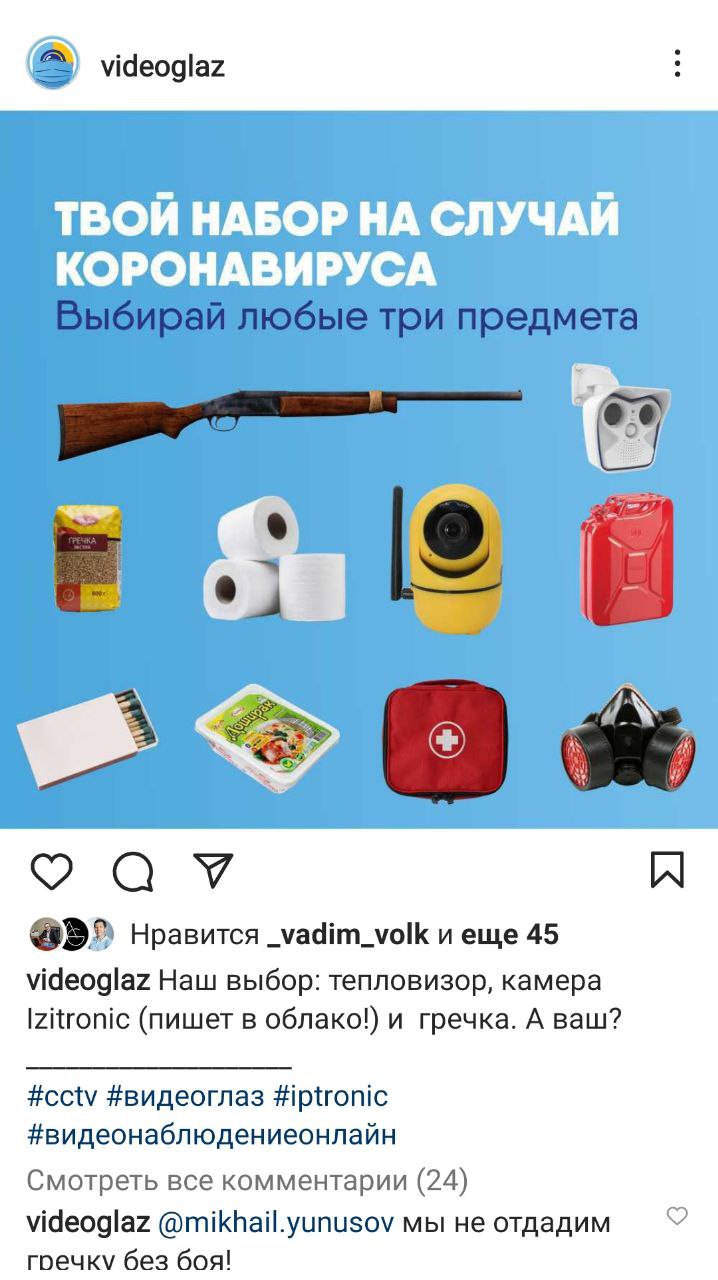
Task: Open the #видеоглаз hashtag
Action: [185, 1095]
